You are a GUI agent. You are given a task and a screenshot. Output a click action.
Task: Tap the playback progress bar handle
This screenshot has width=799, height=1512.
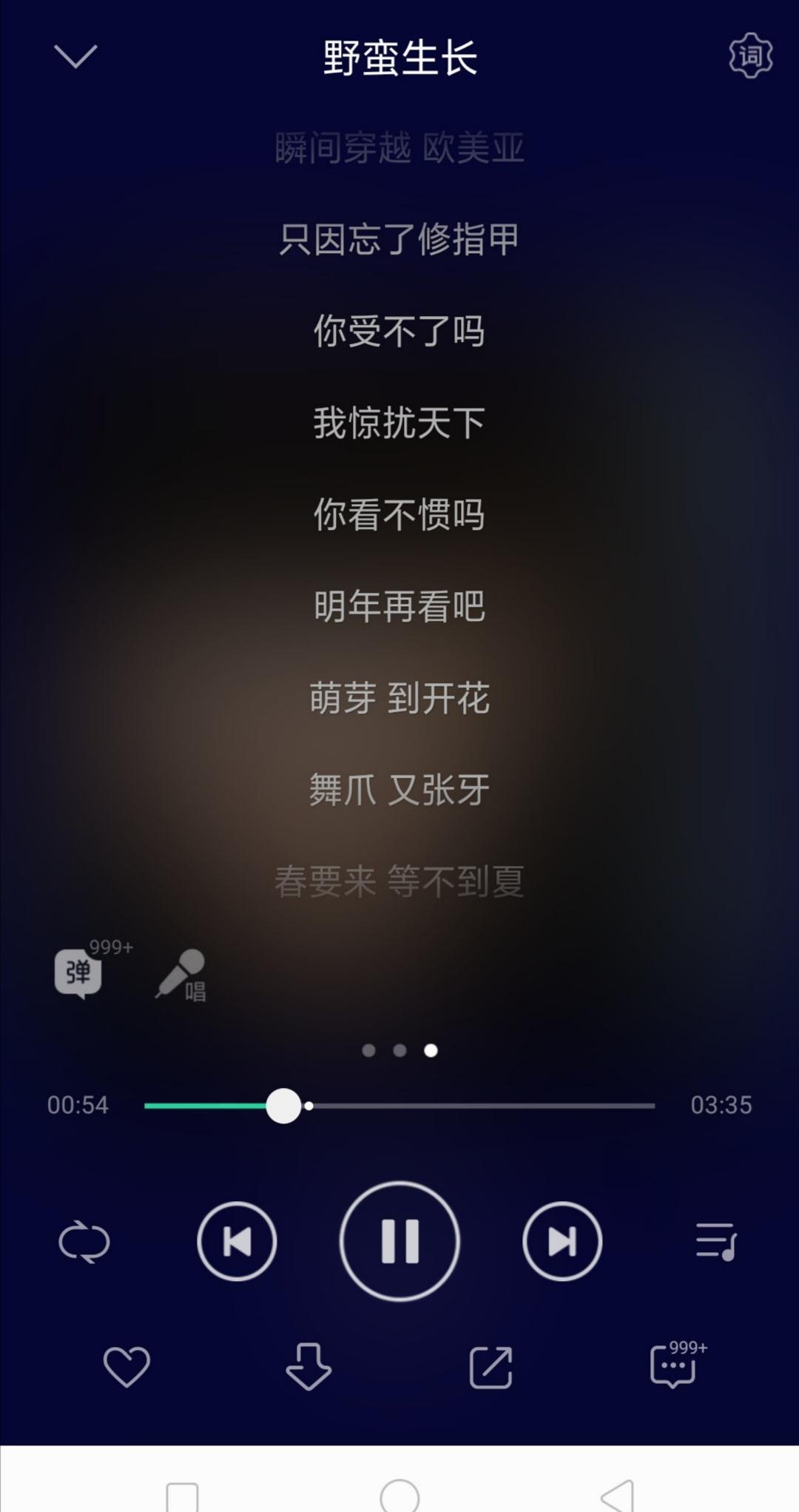(283, 1106)
